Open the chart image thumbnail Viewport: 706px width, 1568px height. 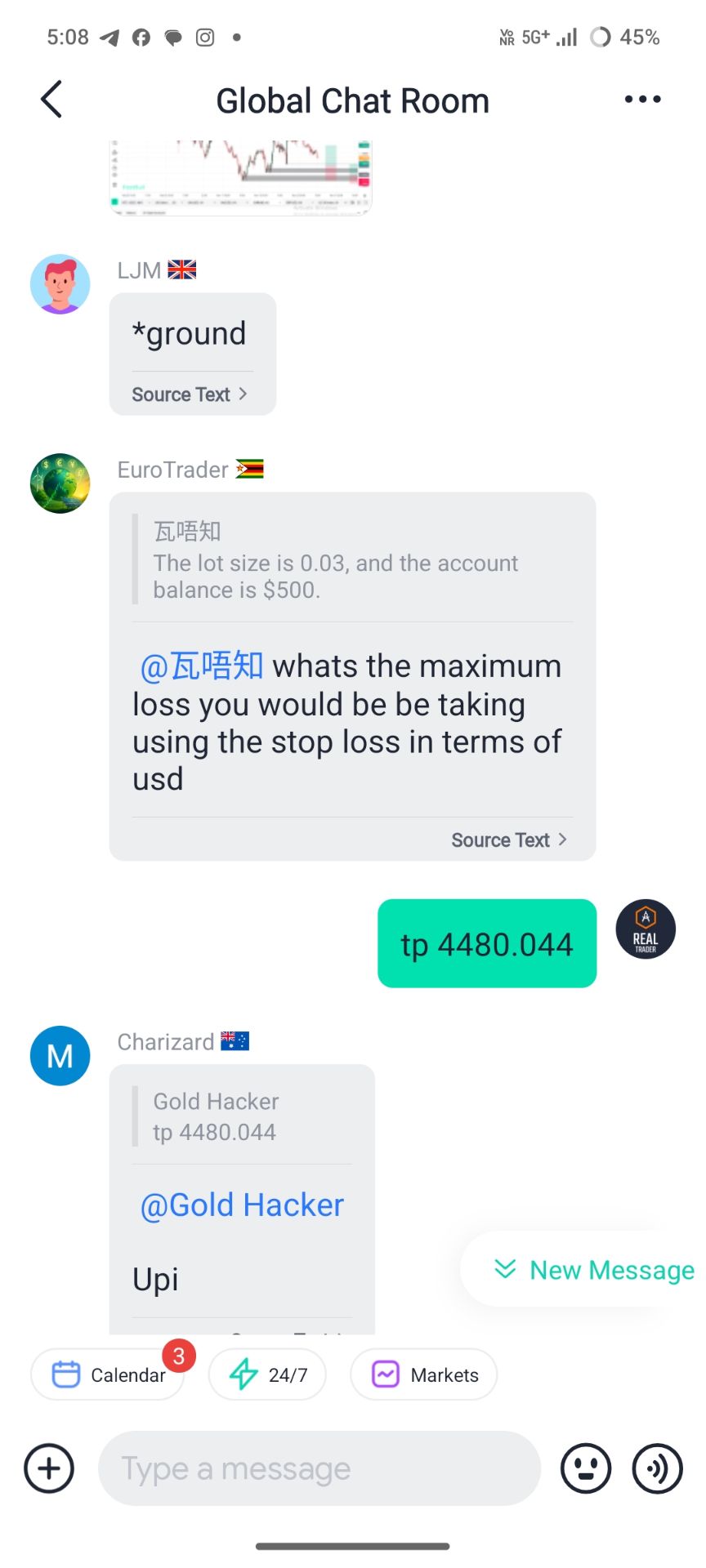tap(240, 176)
